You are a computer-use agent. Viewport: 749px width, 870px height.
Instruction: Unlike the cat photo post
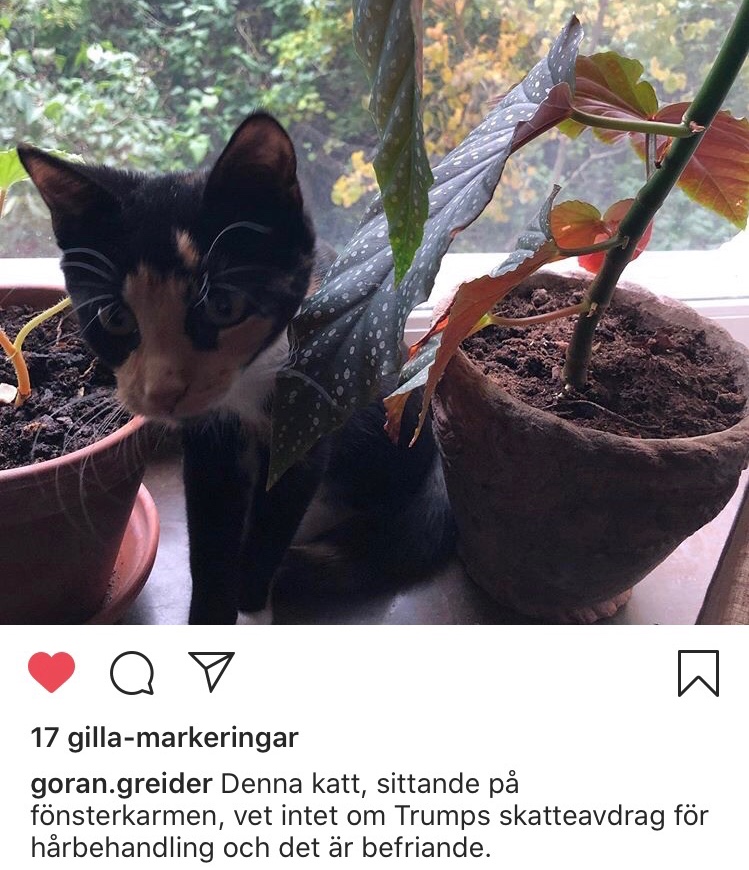point(52,672)
